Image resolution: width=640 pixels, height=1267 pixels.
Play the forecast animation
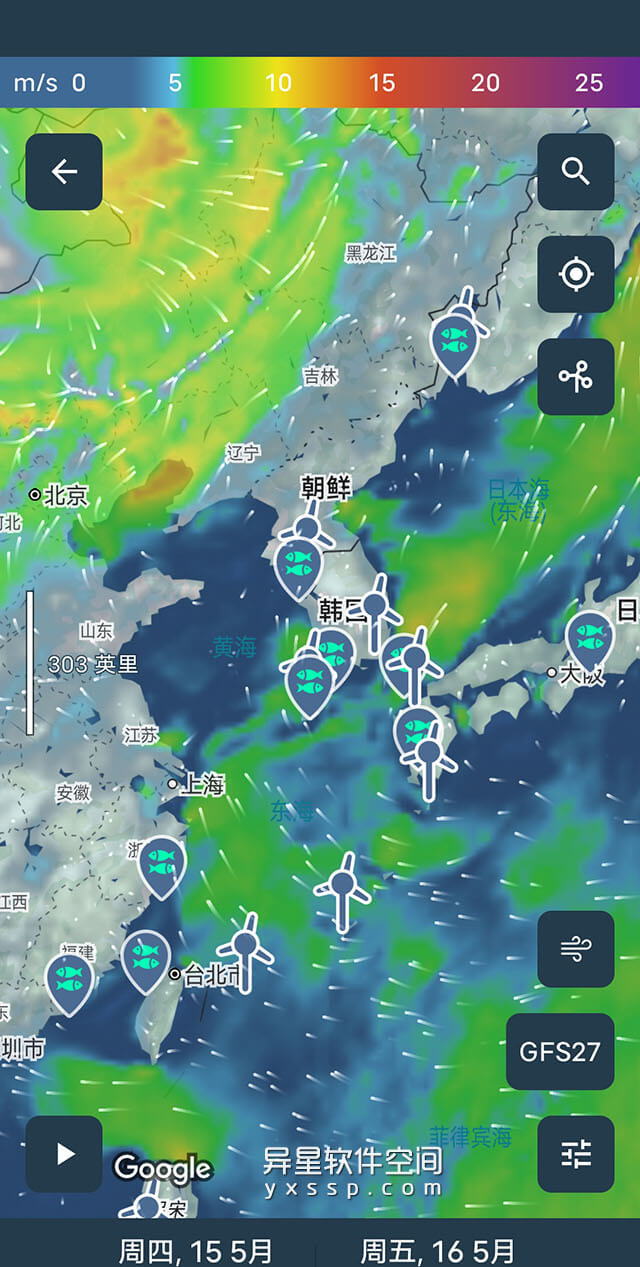[64, 1154]
